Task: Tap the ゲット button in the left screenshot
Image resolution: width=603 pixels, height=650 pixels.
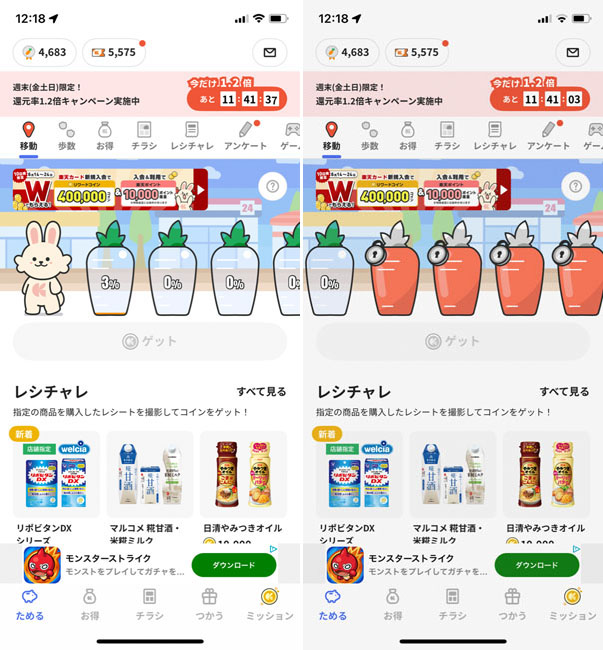Action: coord(150,341)
